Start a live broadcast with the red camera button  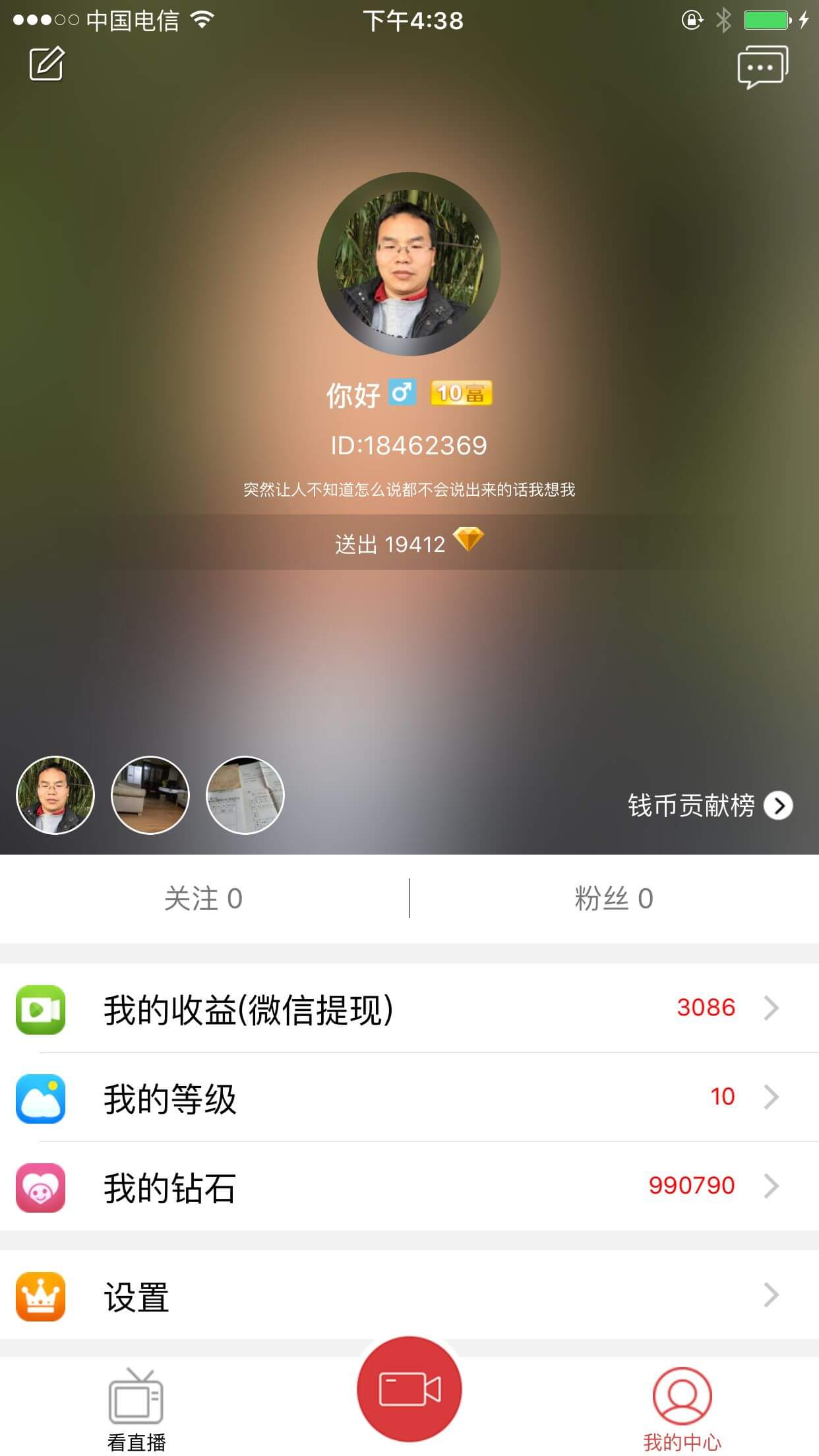pyautogui.click(x=409, y=1389)
